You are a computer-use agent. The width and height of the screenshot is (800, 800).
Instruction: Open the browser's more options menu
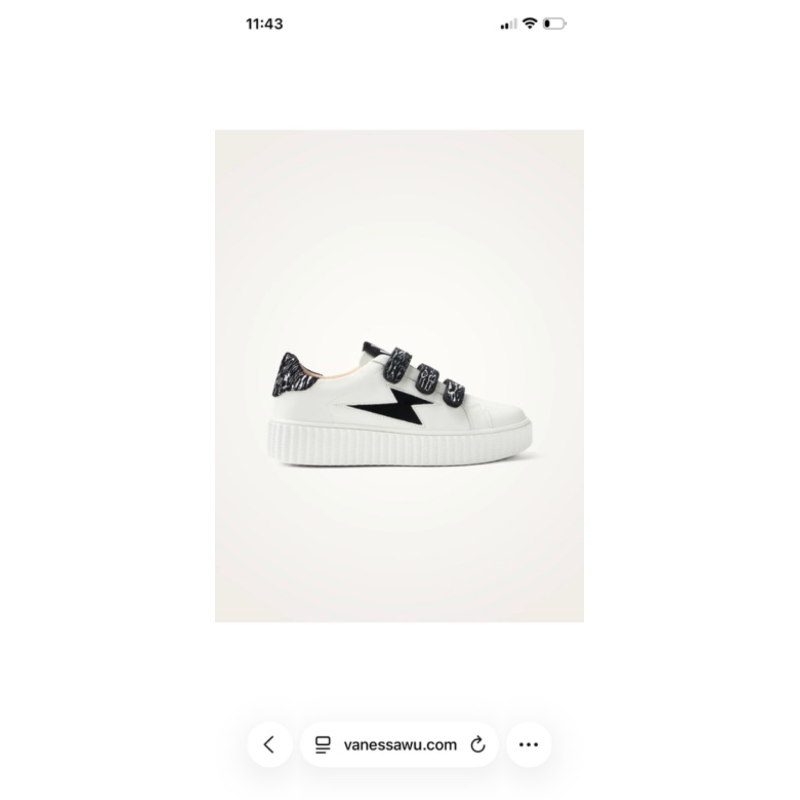click(528, 744)
